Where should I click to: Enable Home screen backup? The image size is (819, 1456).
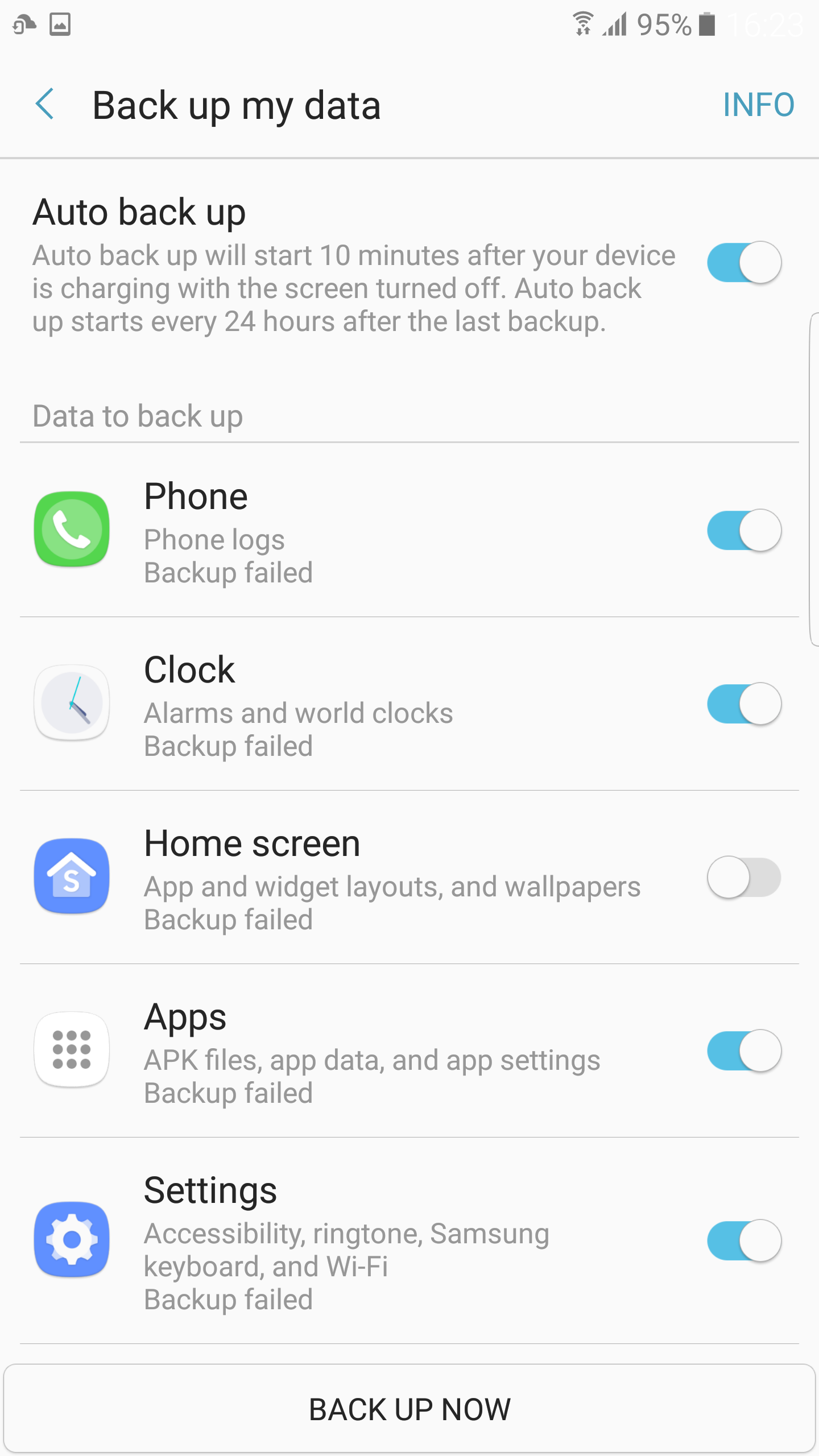click(744, 877)
